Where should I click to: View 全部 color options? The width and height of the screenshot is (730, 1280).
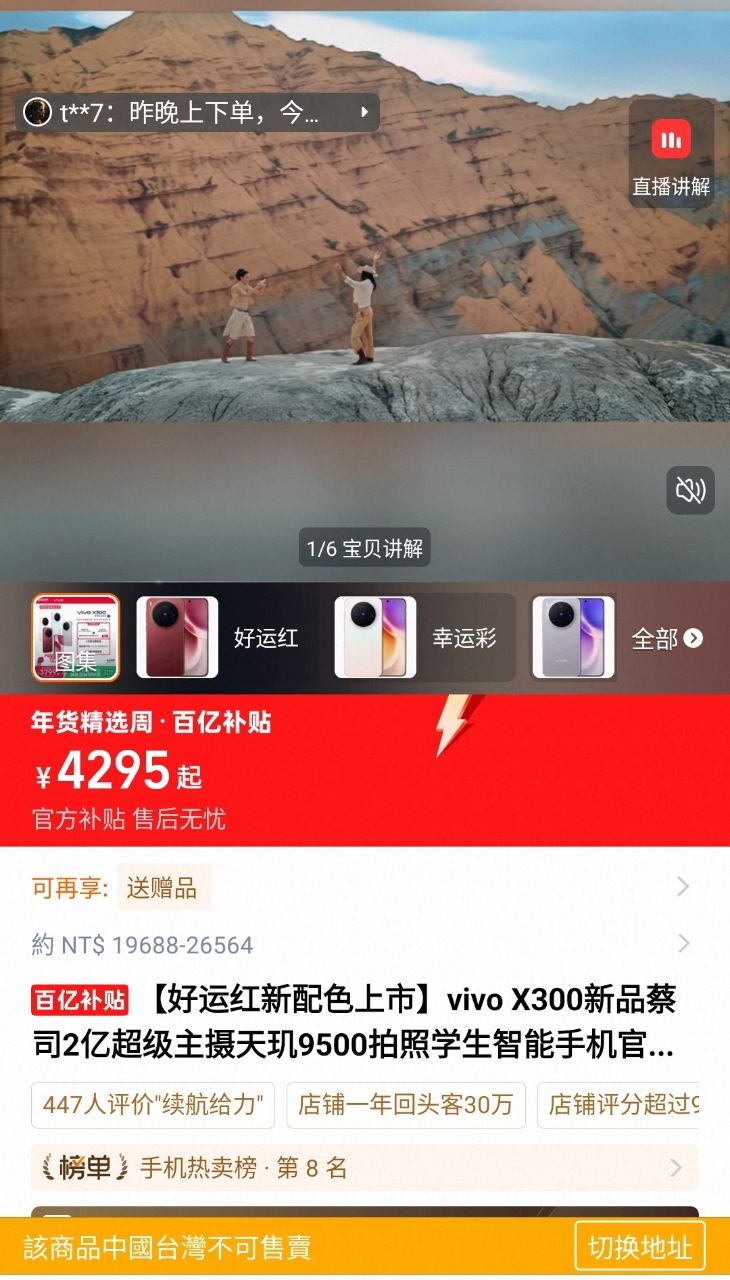(666, 638)
